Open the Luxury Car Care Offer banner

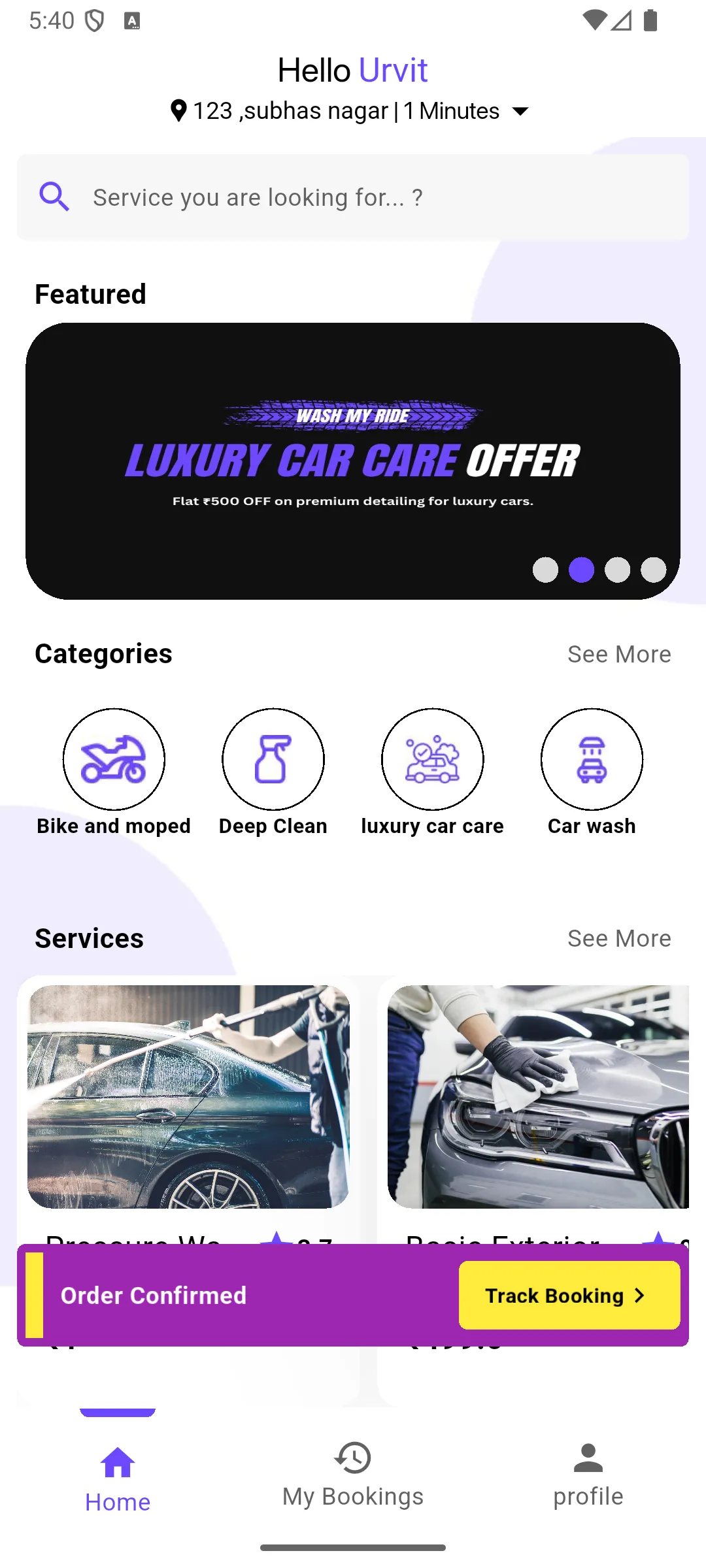(x=353, y=461)
